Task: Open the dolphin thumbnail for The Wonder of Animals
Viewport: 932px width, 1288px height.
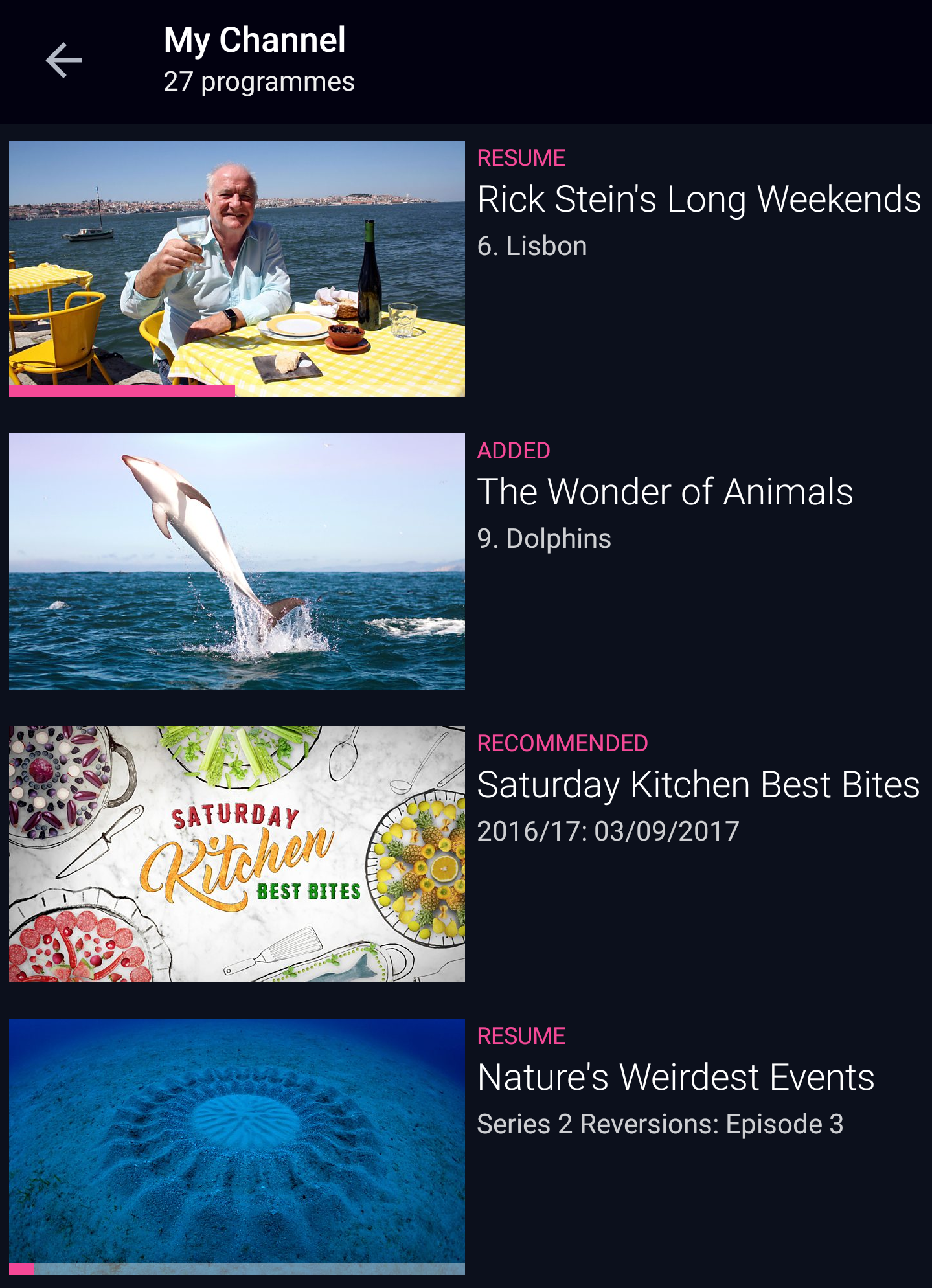Action: pos(236,561)
